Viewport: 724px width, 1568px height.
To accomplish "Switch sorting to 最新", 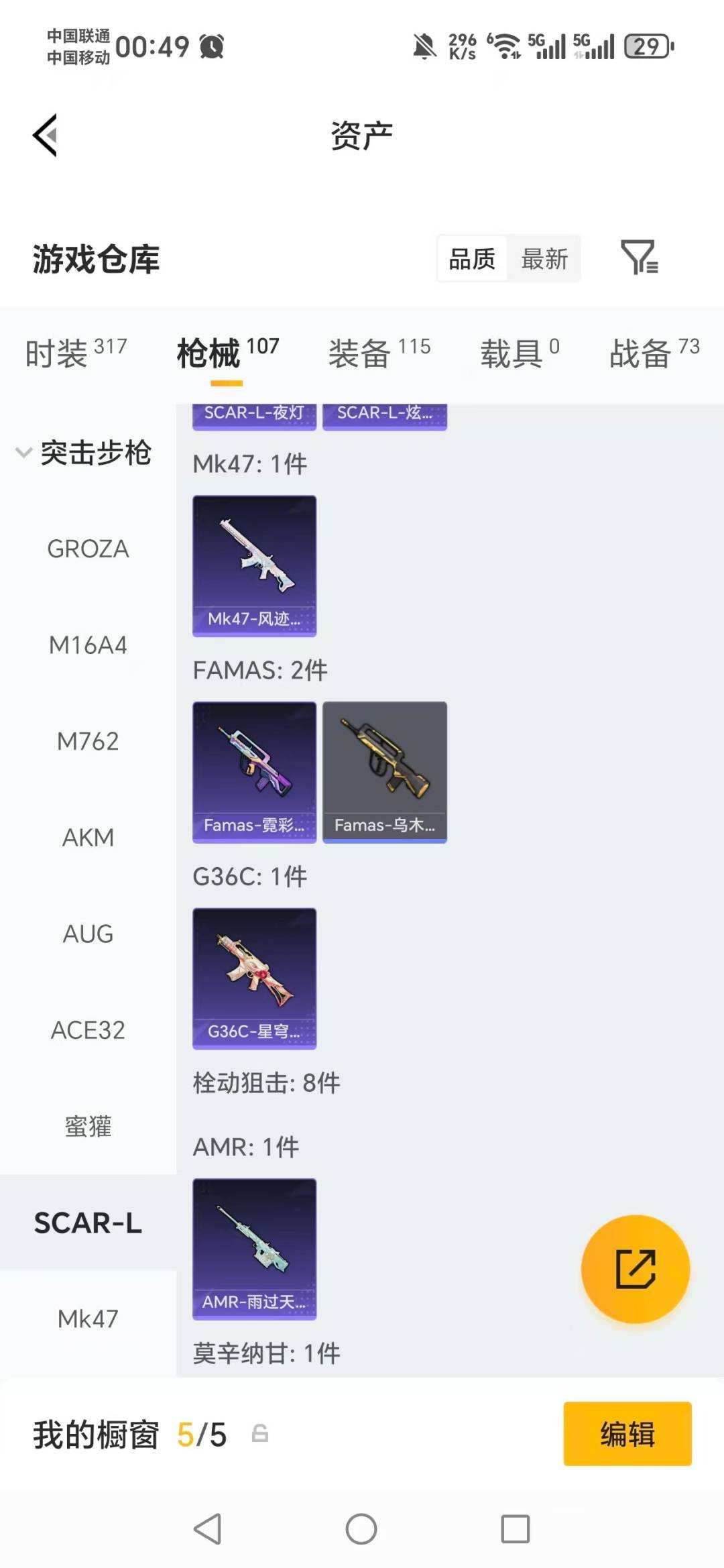I will tap(544, 258).
